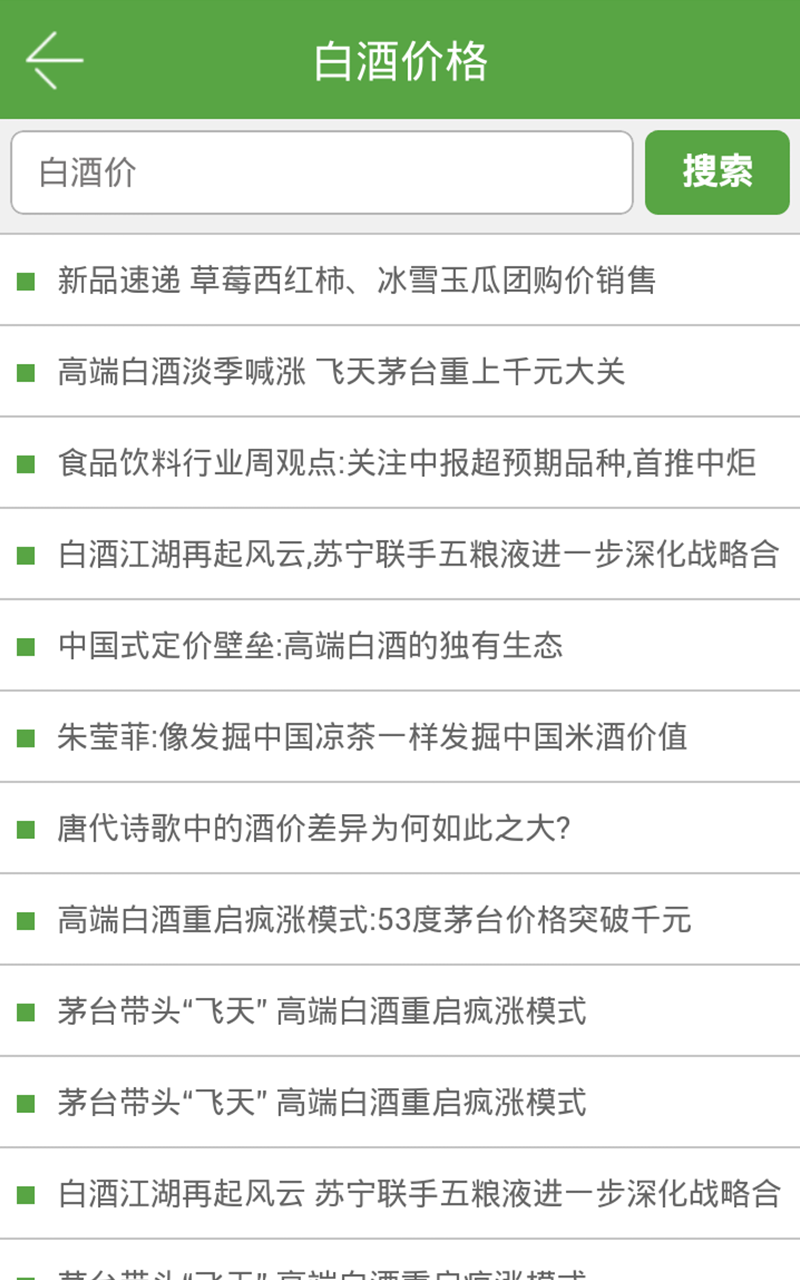
Task: View the 朱莹菲 article on 中国米酒价值
Action: point(372,737)
